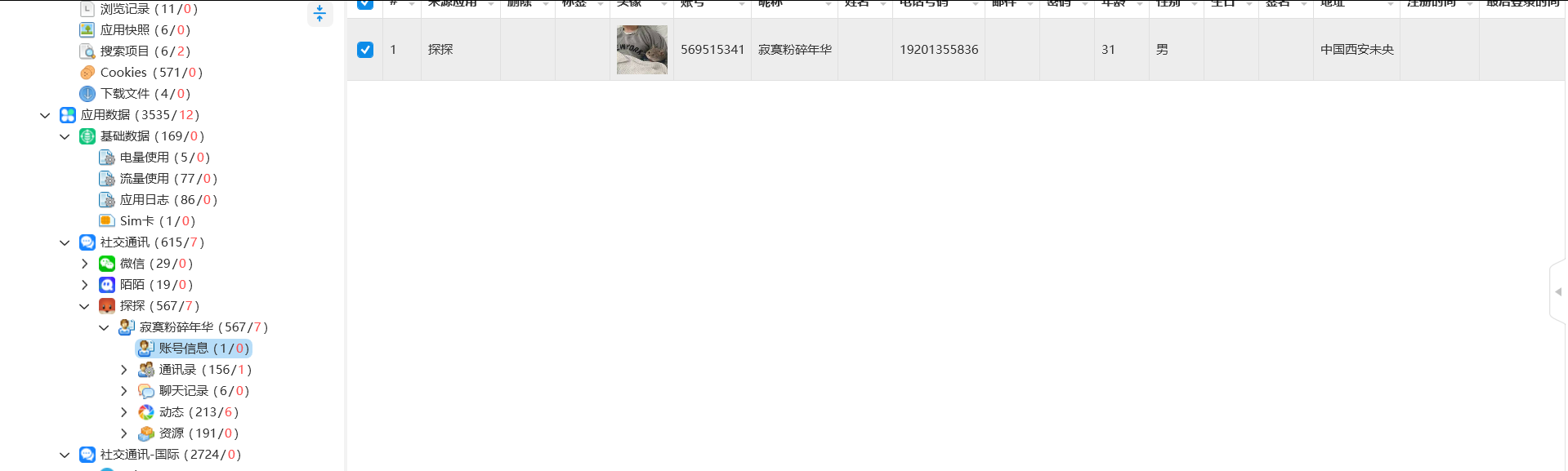This screenshot has width=1568, height=471.
Task: Select 资源 node
Action: coord(198,433)
